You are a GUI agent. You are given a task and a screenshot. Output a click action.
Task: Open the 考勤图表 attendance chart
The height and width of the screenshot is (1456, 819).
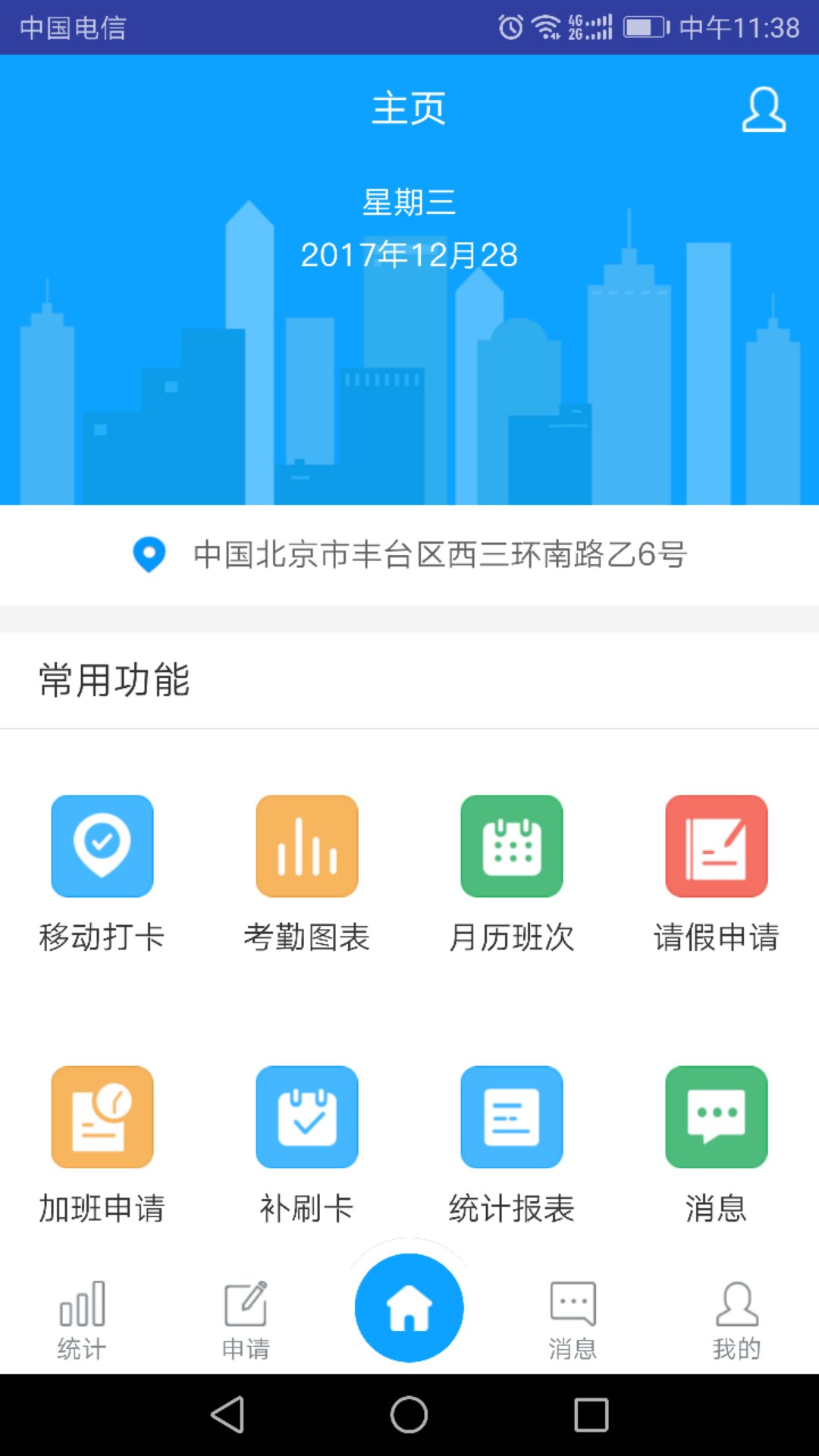[x=307, y=847]
